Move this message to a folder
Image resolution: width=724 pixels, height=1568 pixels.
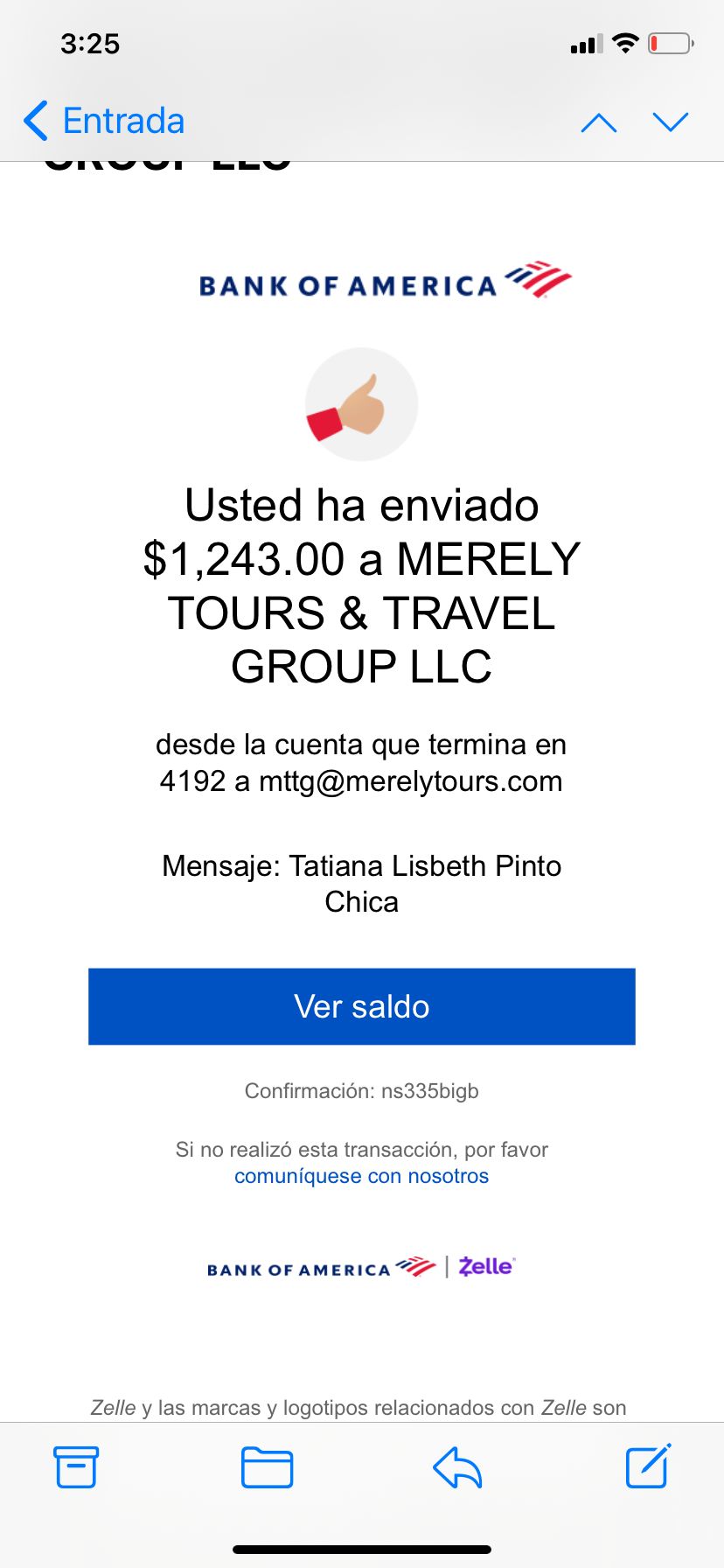pyautogui.click(x=267, y=1467)
